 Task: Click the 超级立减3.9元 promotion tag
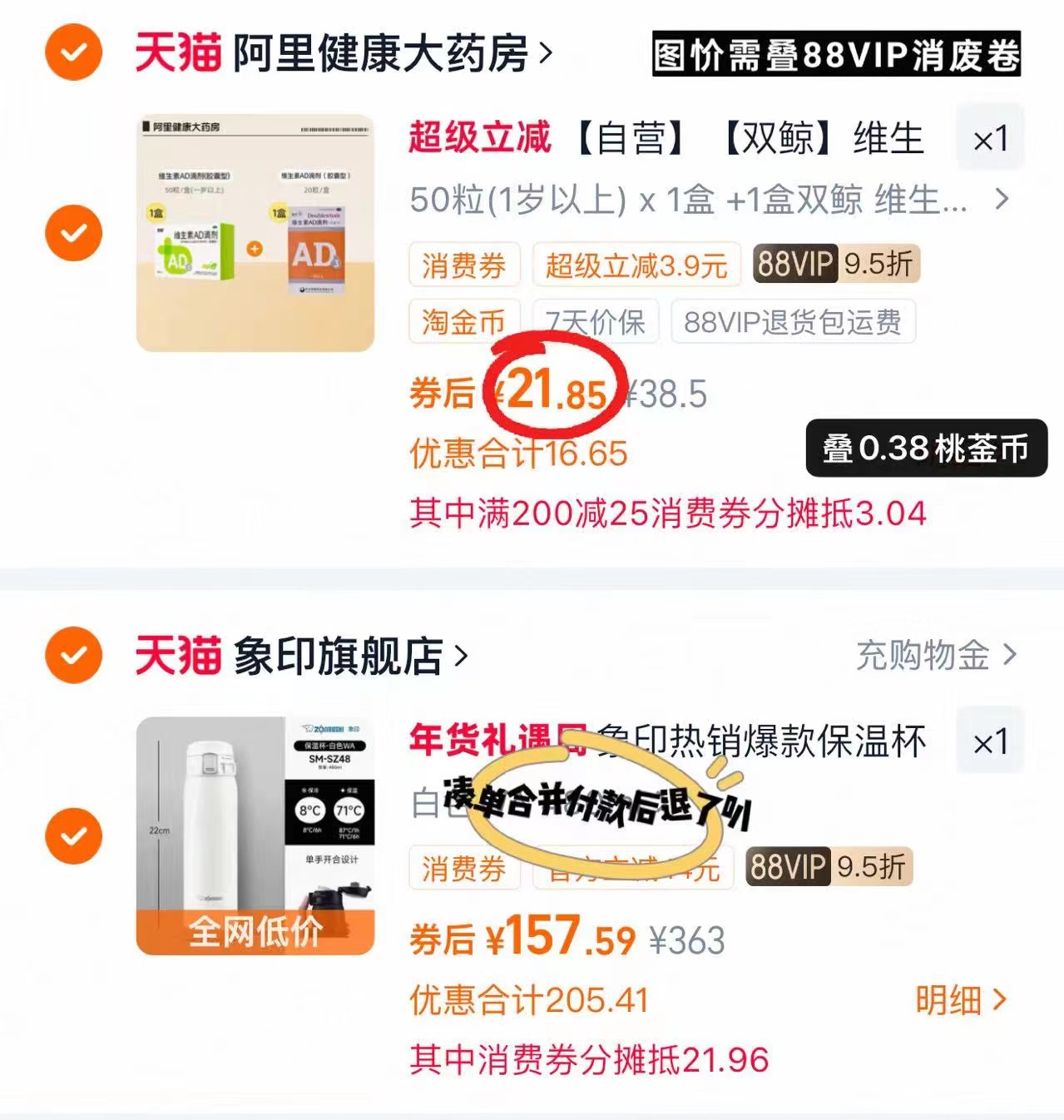pos(636,265)
